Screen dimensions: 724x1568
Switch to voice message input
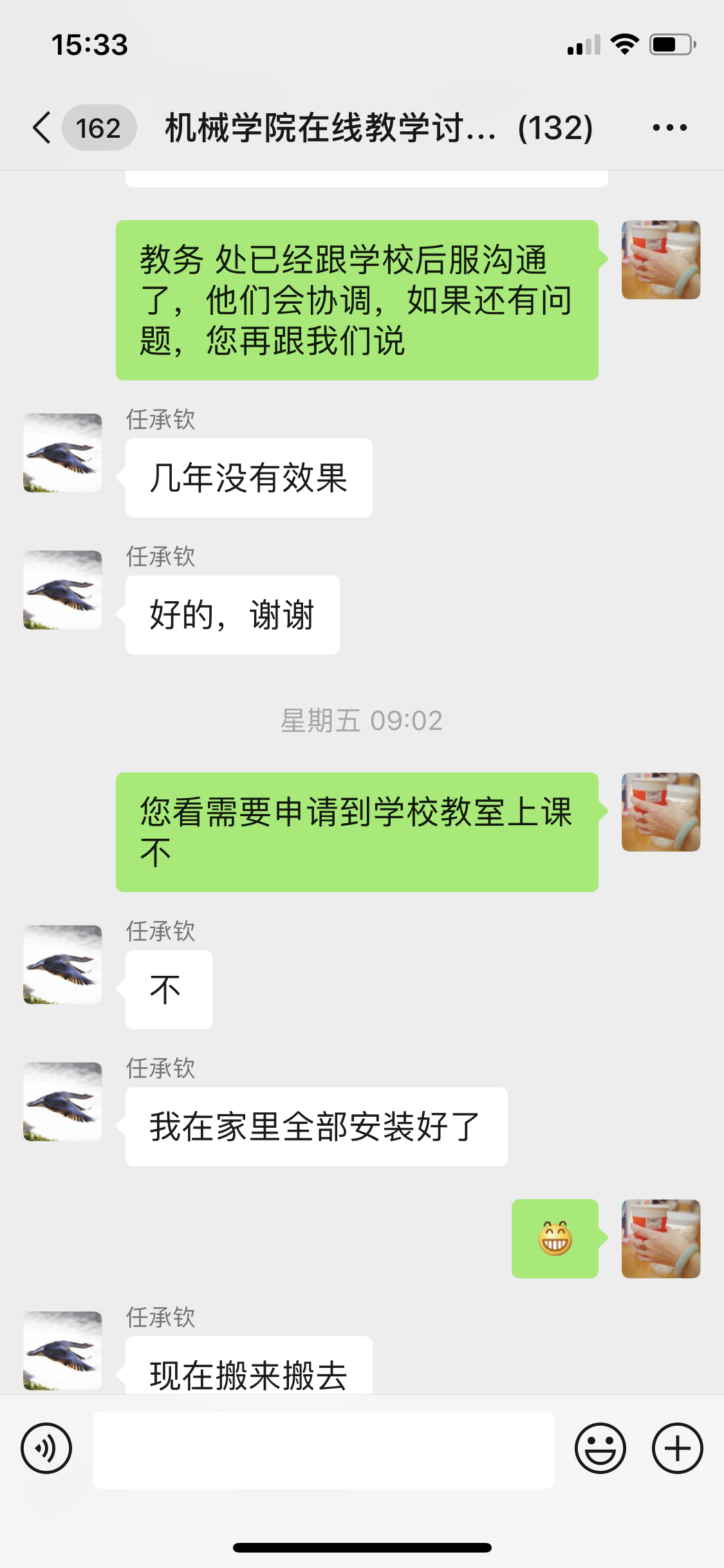pos(46,1448)
